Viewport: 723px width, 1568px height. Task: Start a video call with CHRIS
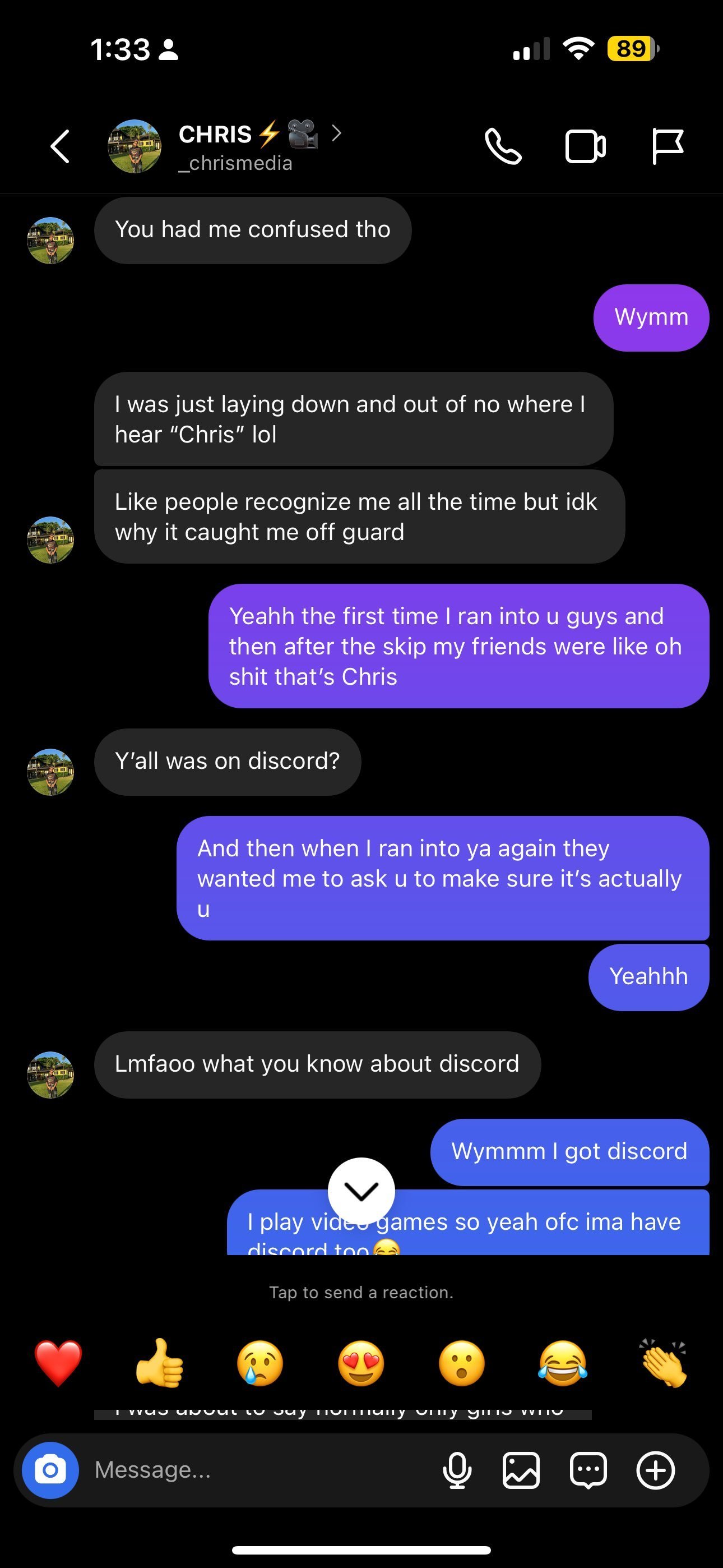tap(585, 147)
